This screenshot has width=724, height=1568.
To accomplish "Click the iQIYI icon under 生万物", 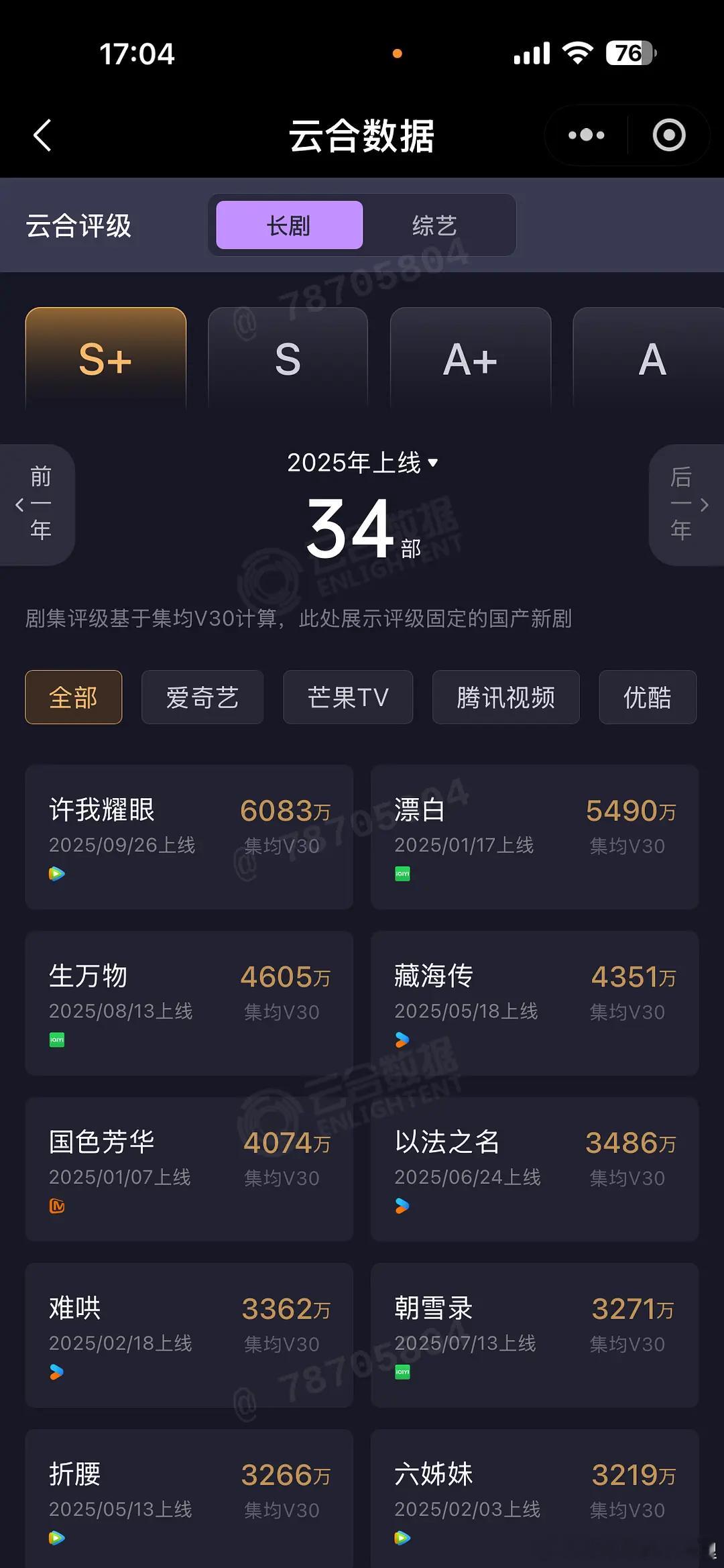I will [58, 1040].
